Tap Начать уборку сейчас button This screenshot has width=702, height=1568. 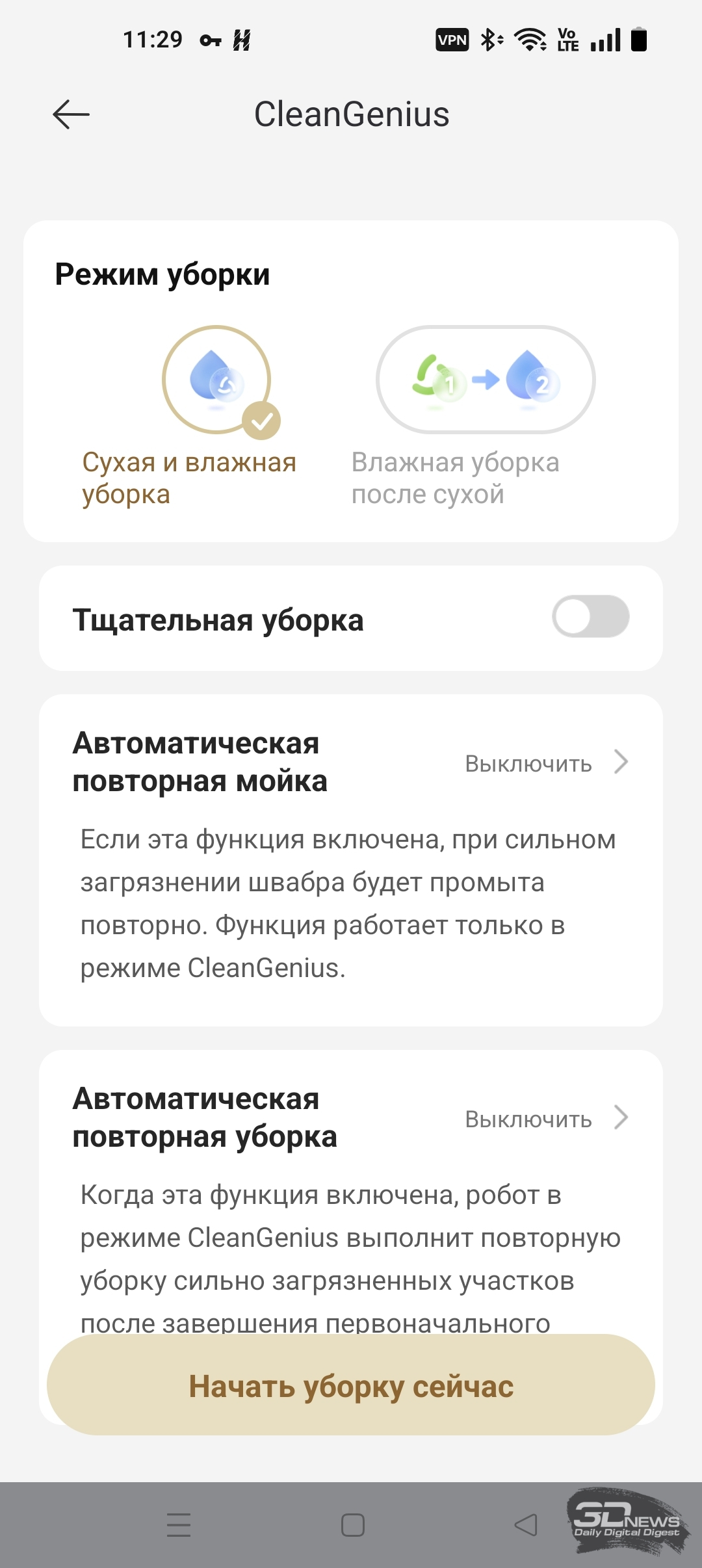pos(351,1386)
